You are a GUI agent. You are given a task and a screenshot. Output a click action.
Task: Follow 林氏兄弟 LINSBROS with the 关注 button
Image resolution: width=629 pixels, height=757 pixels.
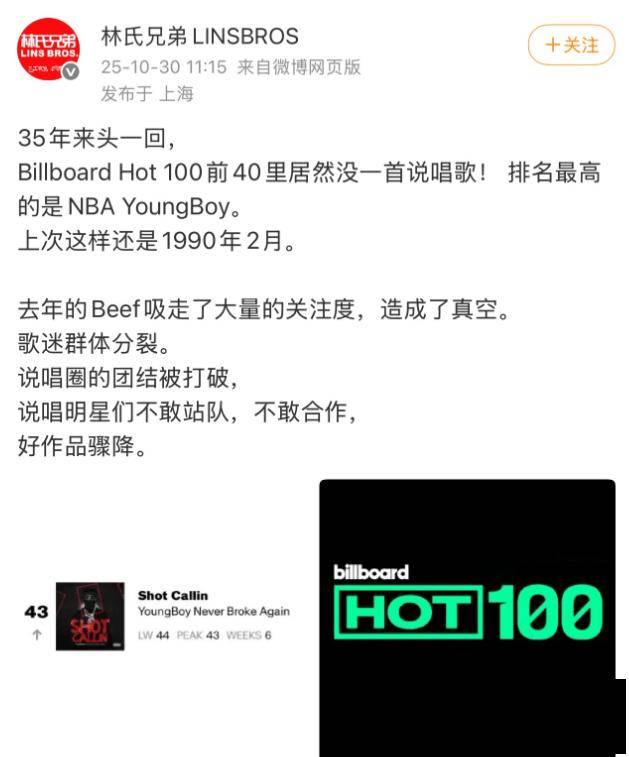[571, 45]
